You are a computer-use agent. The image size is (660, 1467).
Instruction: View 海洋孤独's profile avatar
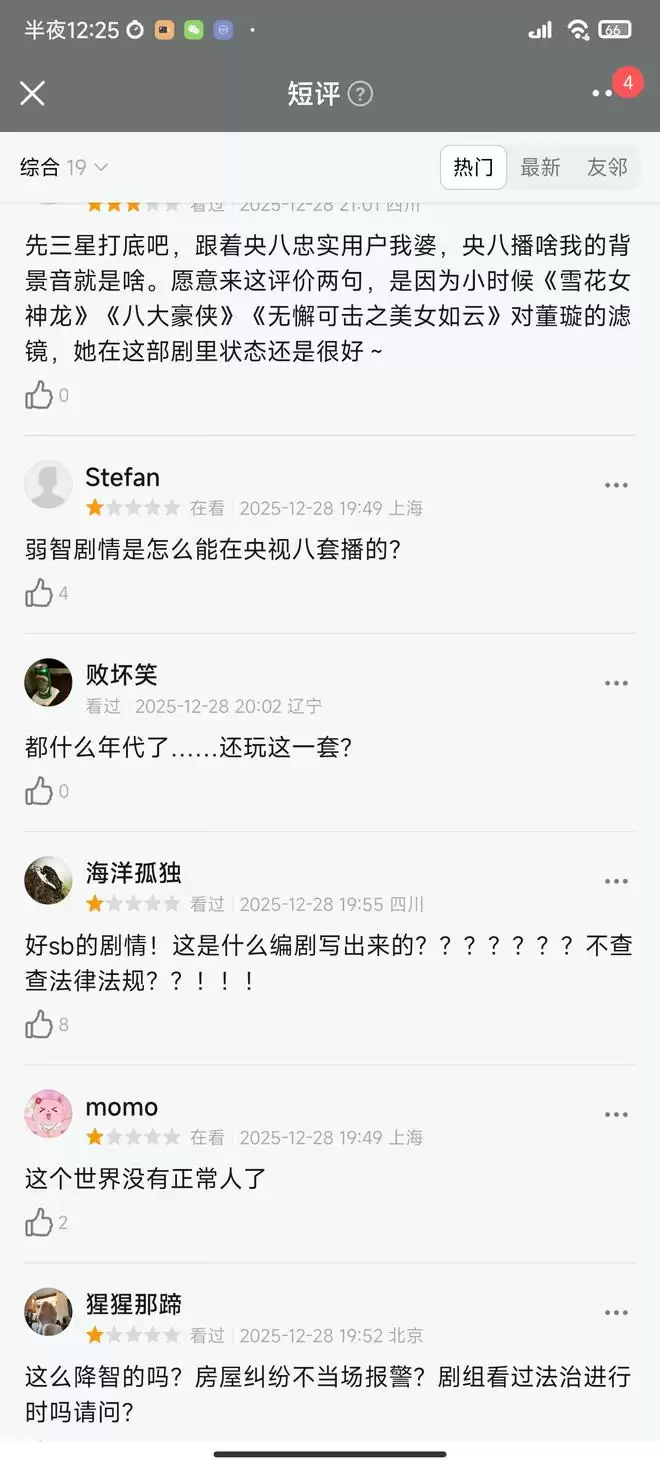tap(48, 881)
